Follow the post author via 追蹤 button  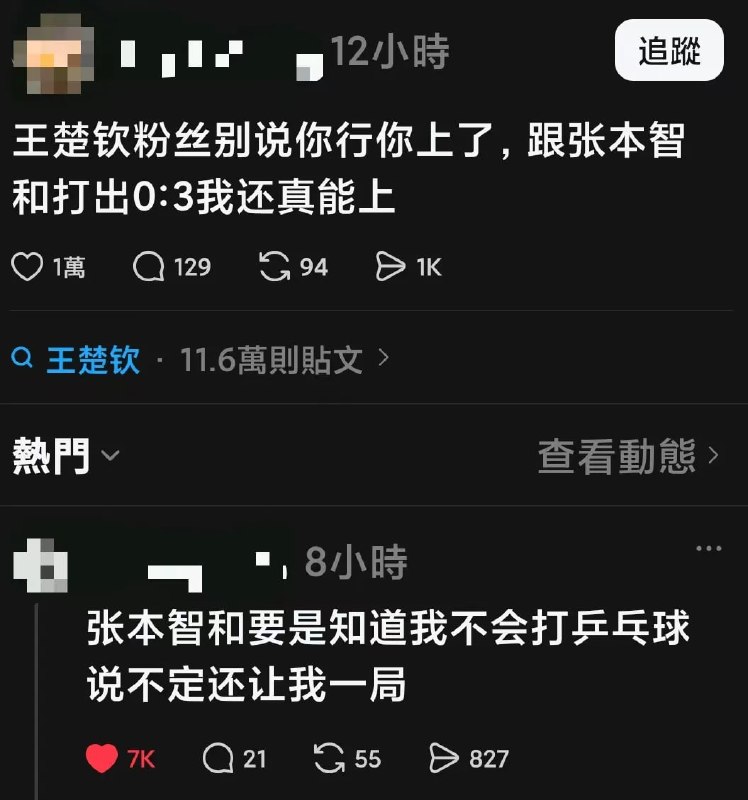(x=669, y=50)
